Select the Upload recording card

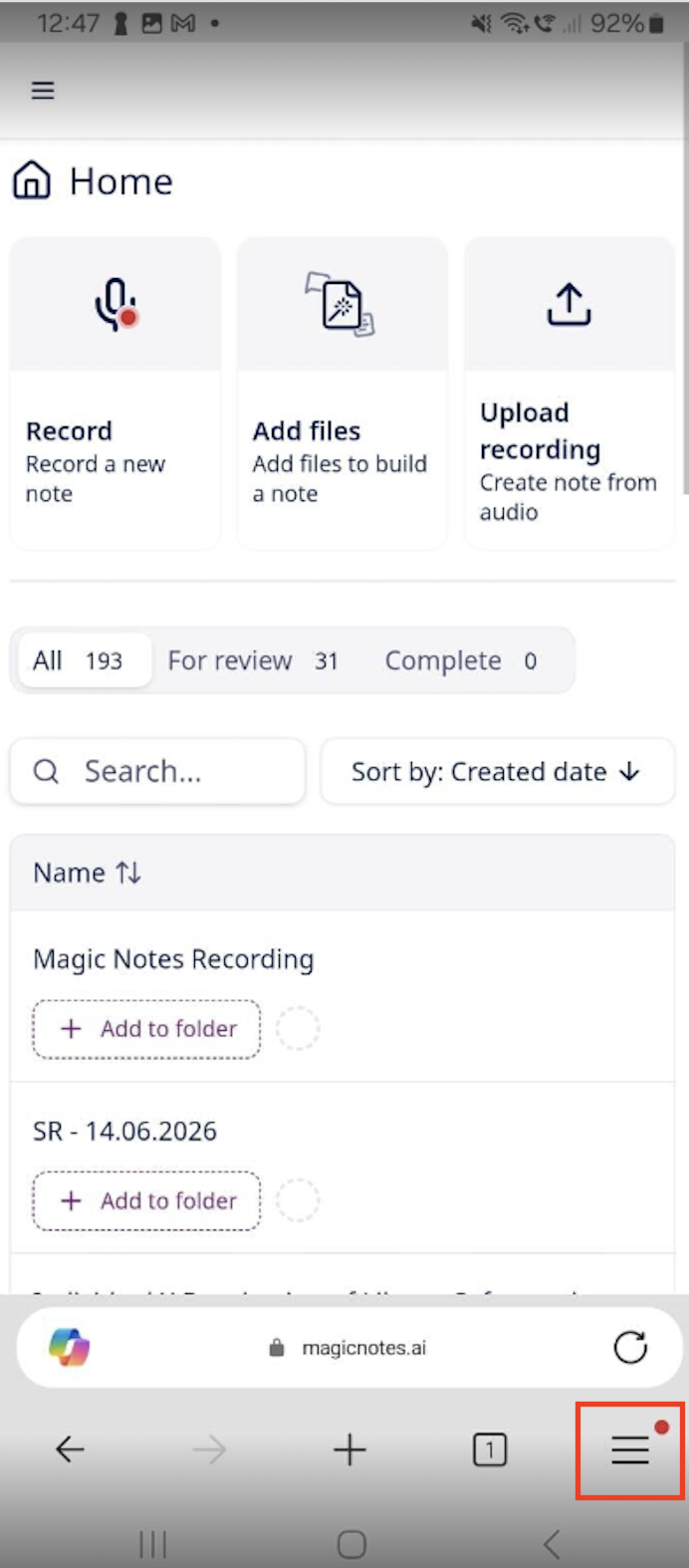[x=569, y=392]
